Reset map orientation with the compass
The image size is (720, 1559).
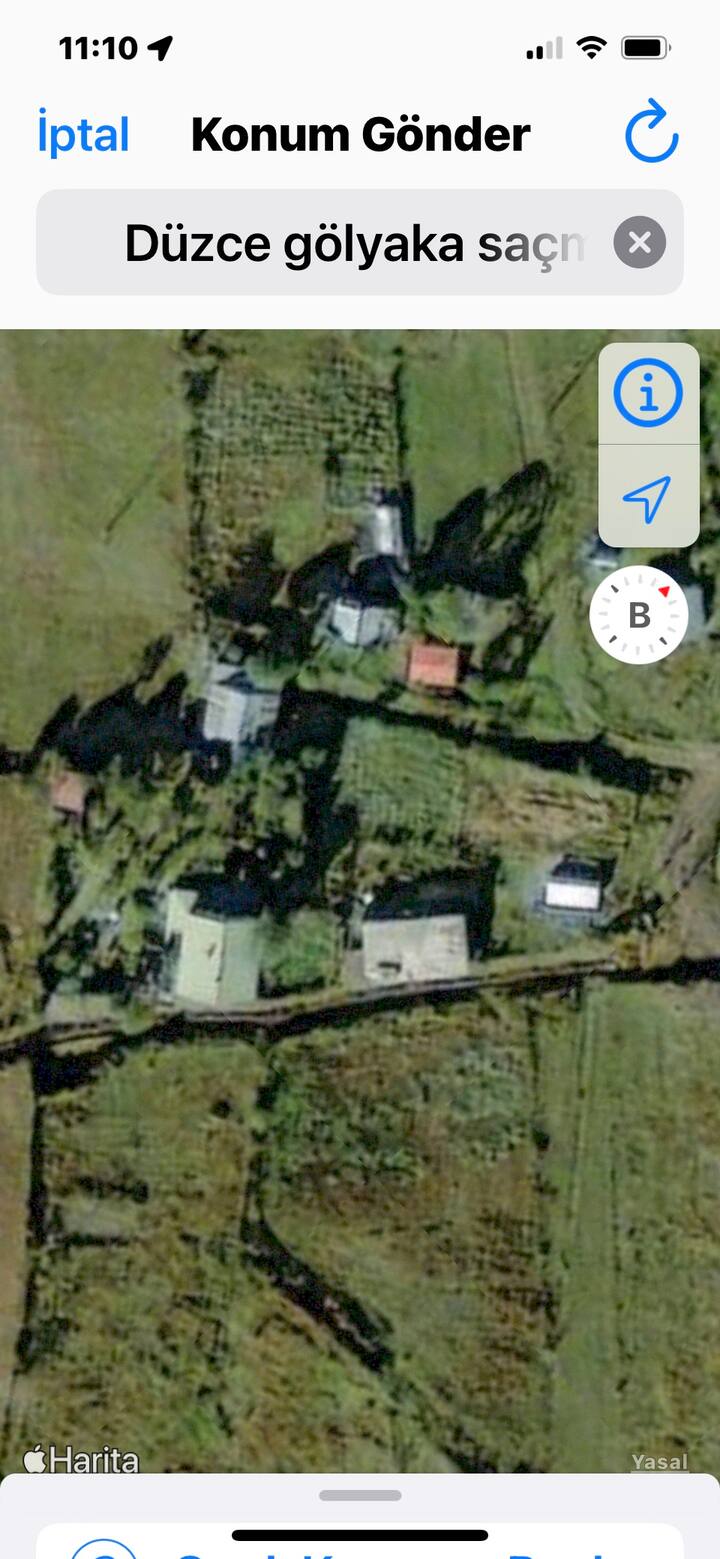point(639,615)
